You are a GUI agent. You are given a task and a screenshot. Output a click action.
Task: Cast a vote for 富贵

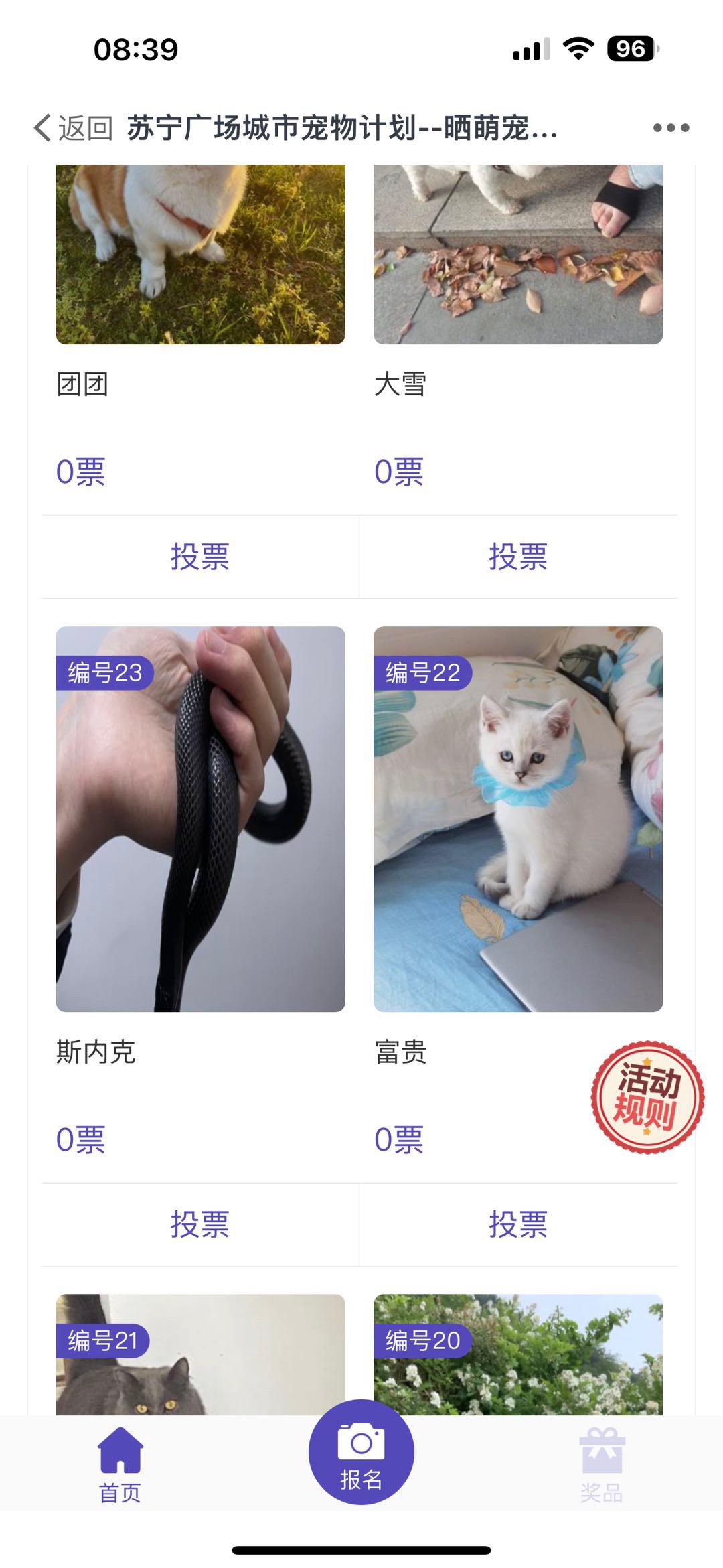tap(518, 1224)
